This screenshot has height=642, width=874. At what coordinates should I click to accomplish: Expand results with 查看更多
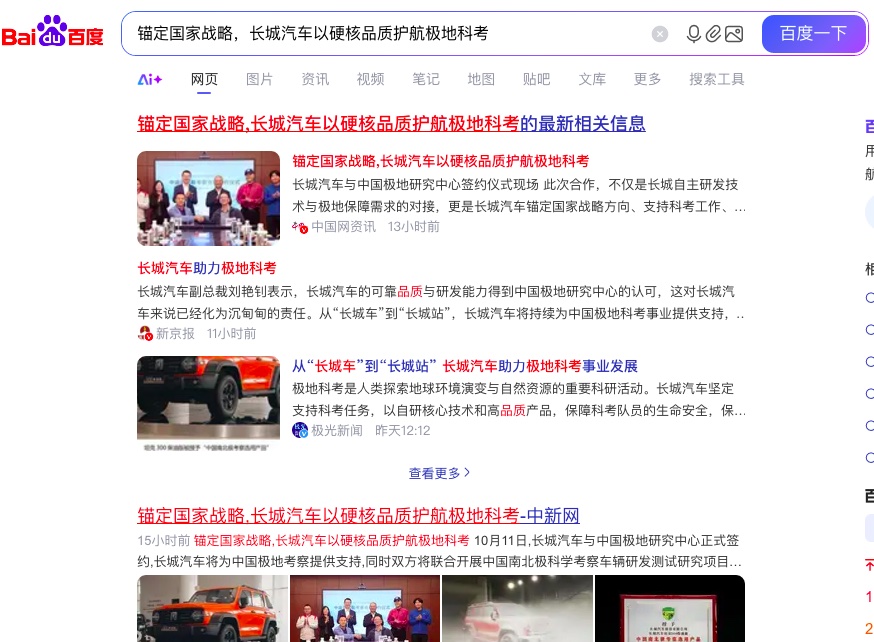coord(439,473)
